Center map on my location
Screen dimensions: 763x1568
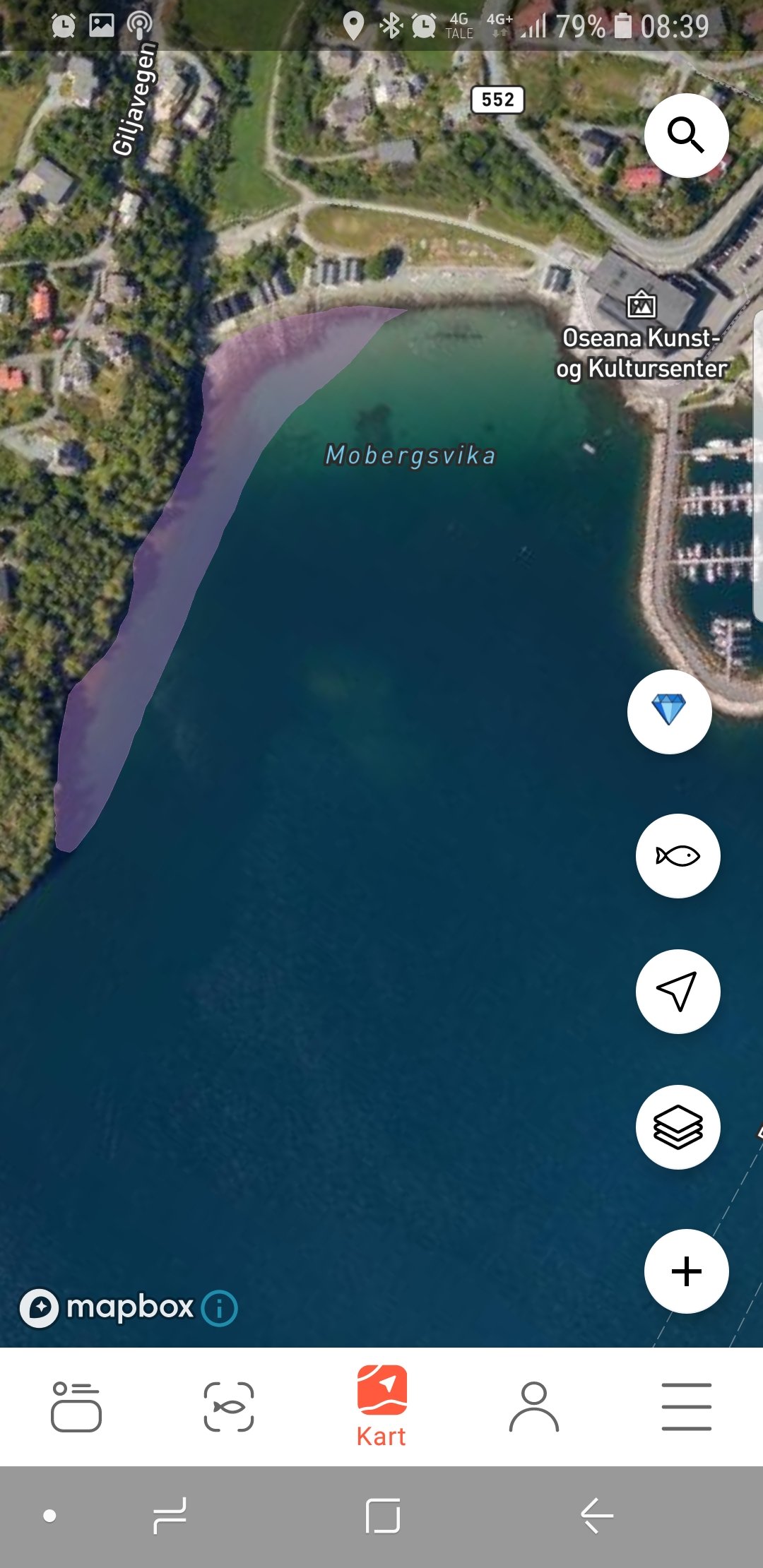pos(678,991)
